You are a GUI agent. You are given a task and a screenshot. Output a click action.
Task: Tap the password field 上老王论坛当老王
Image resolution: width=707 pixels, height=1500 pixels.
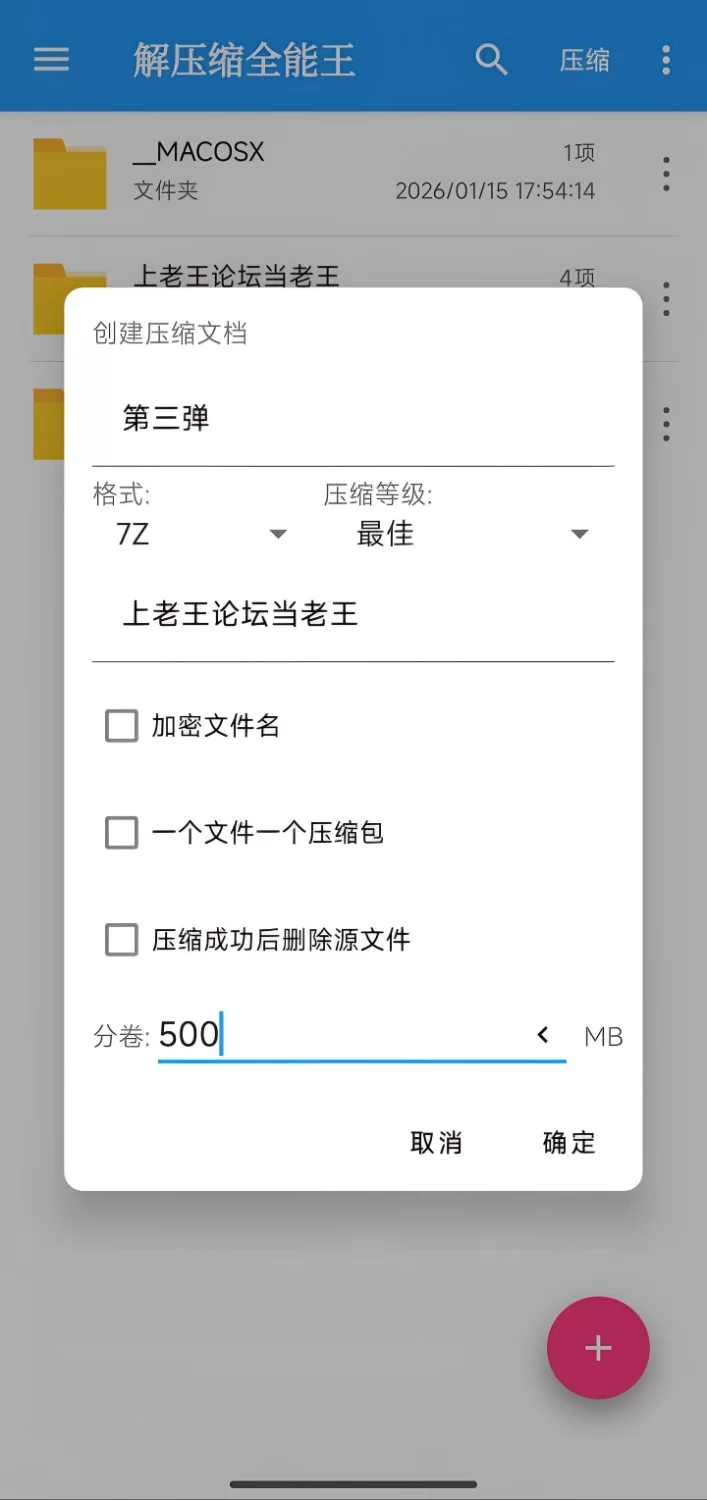(352, 614)
